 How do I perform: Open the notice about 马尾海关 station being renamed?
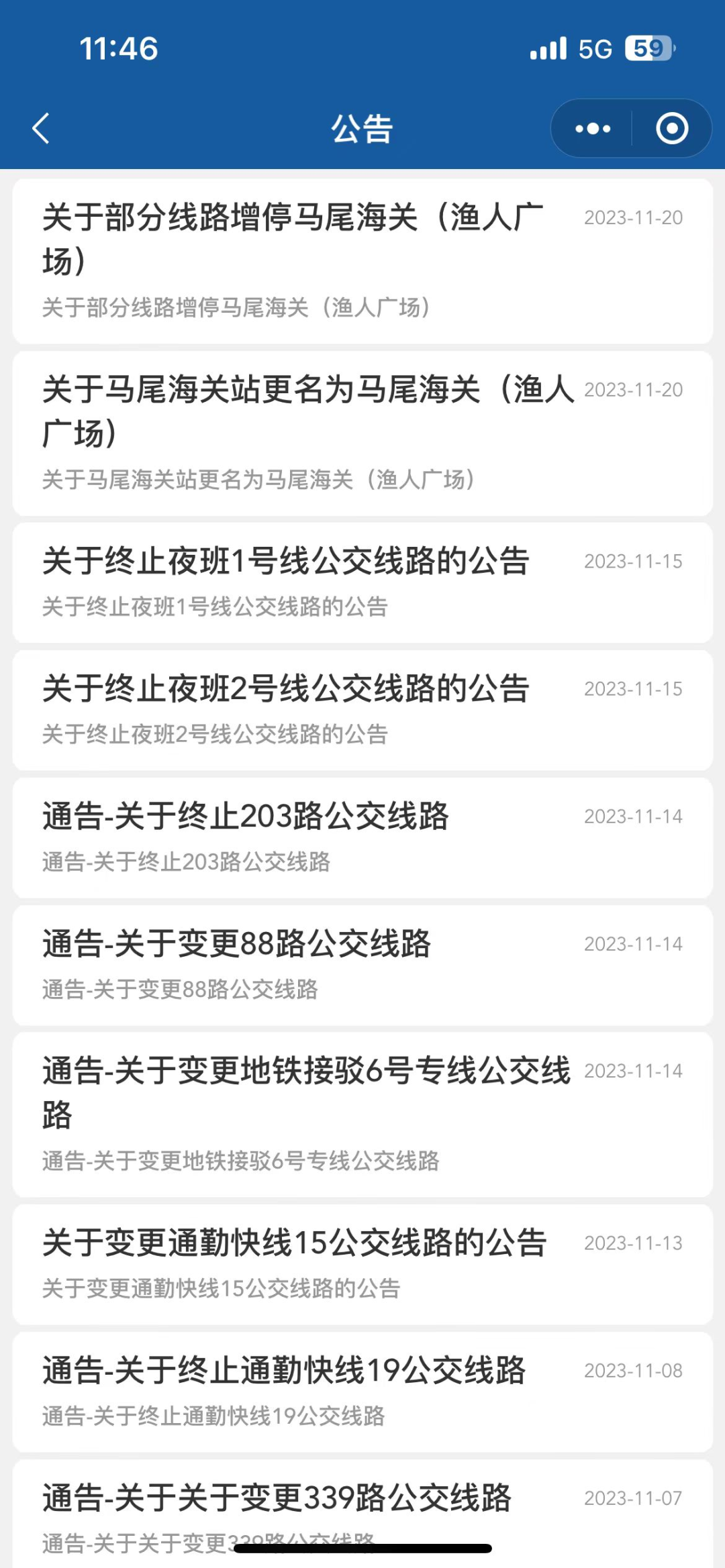362,433
